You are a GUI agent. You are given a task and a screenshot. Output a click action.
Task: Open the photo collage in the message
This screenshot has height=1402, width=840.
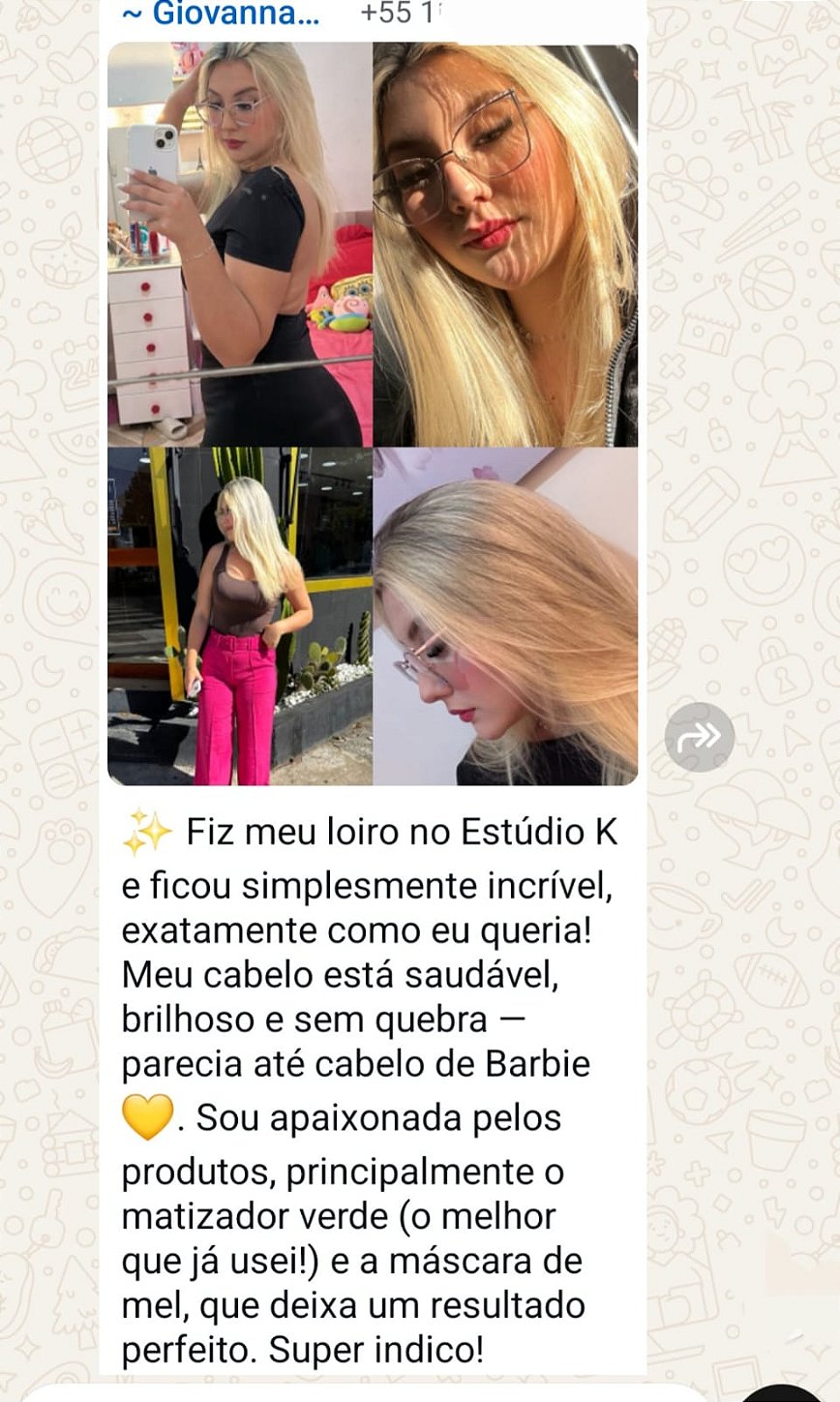tap(373, 414)
